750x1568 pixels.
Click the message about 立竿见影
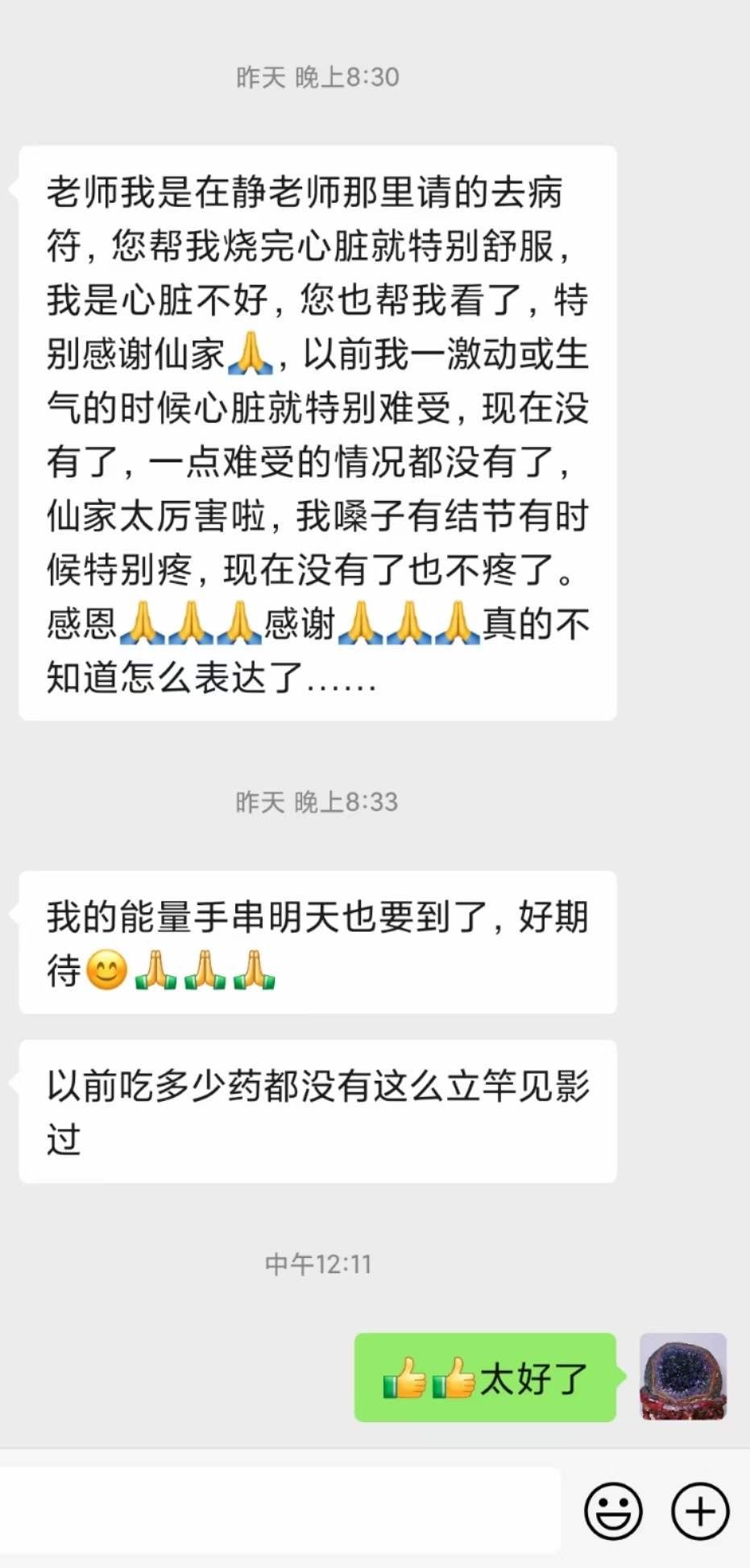coord(317,1114)
